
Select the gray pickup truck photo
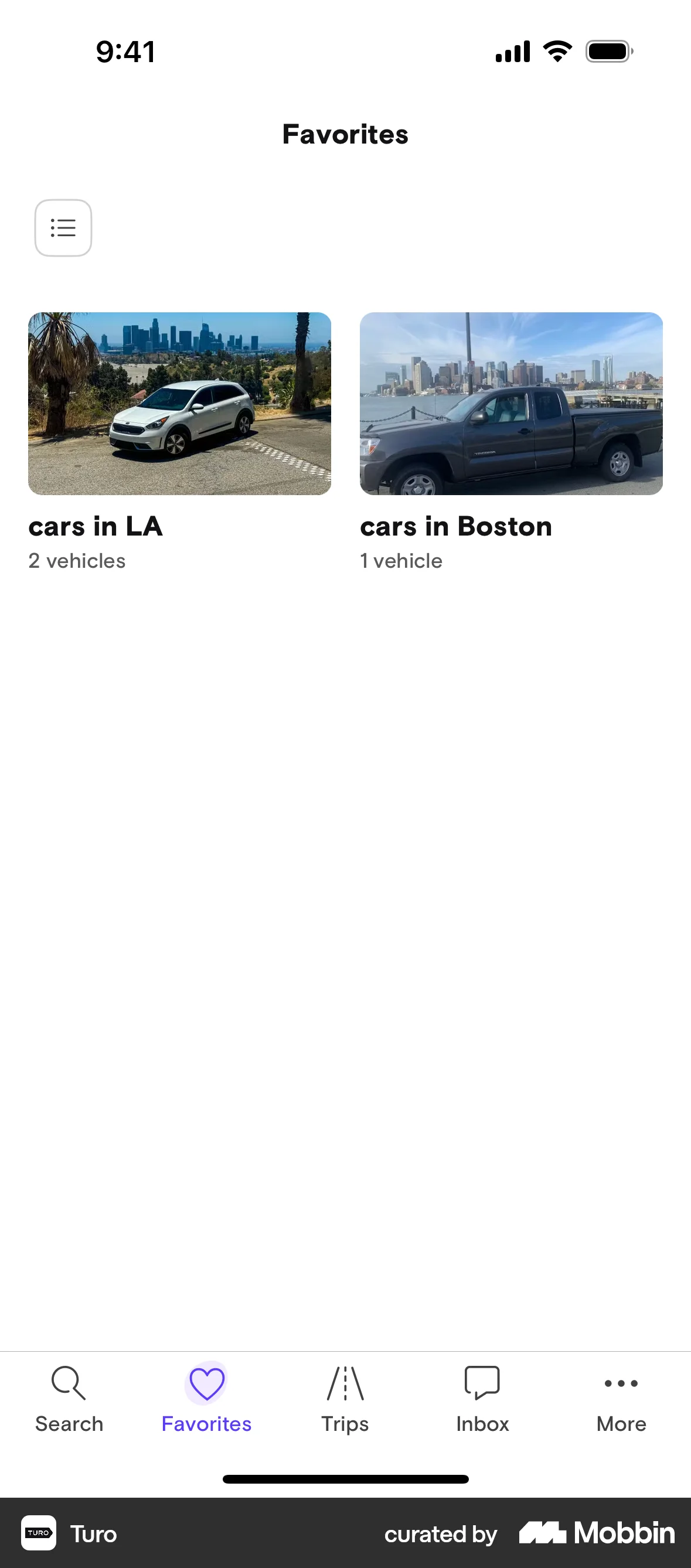coord(512,403)
